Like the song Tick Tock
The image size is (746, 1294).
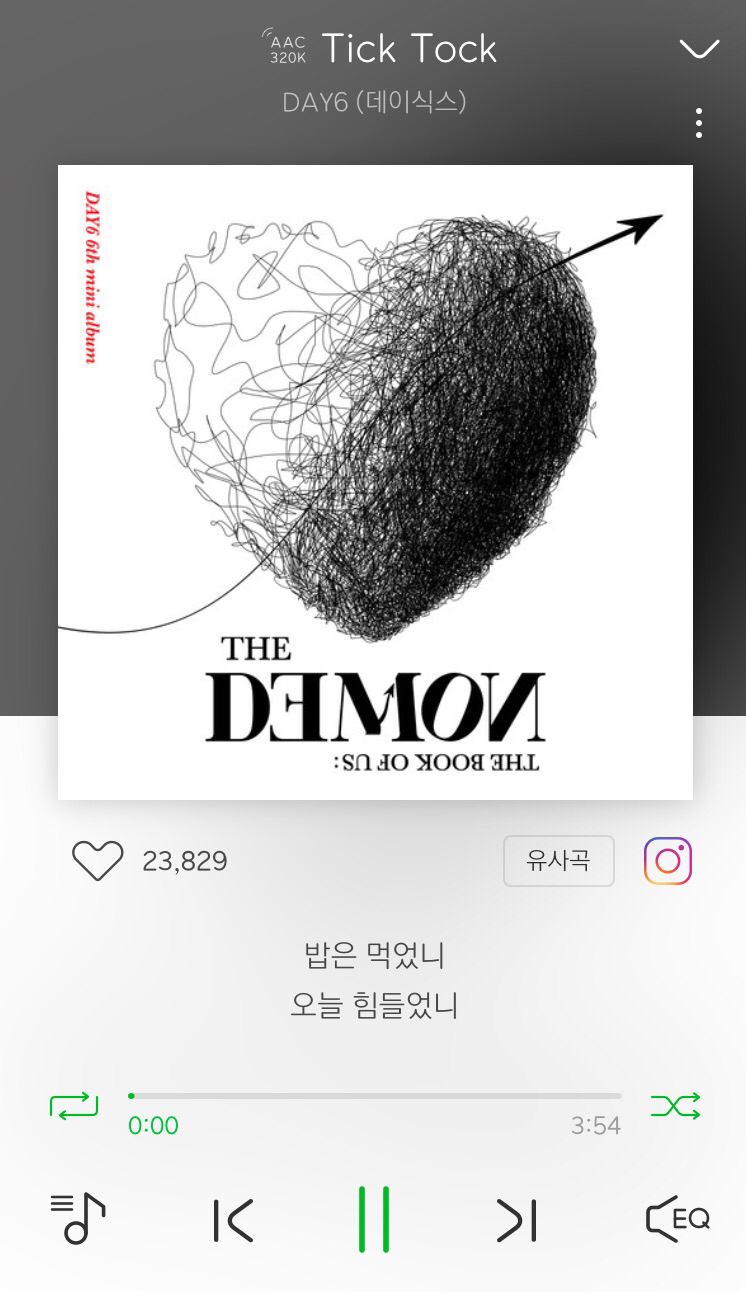[x=97, y=861]
